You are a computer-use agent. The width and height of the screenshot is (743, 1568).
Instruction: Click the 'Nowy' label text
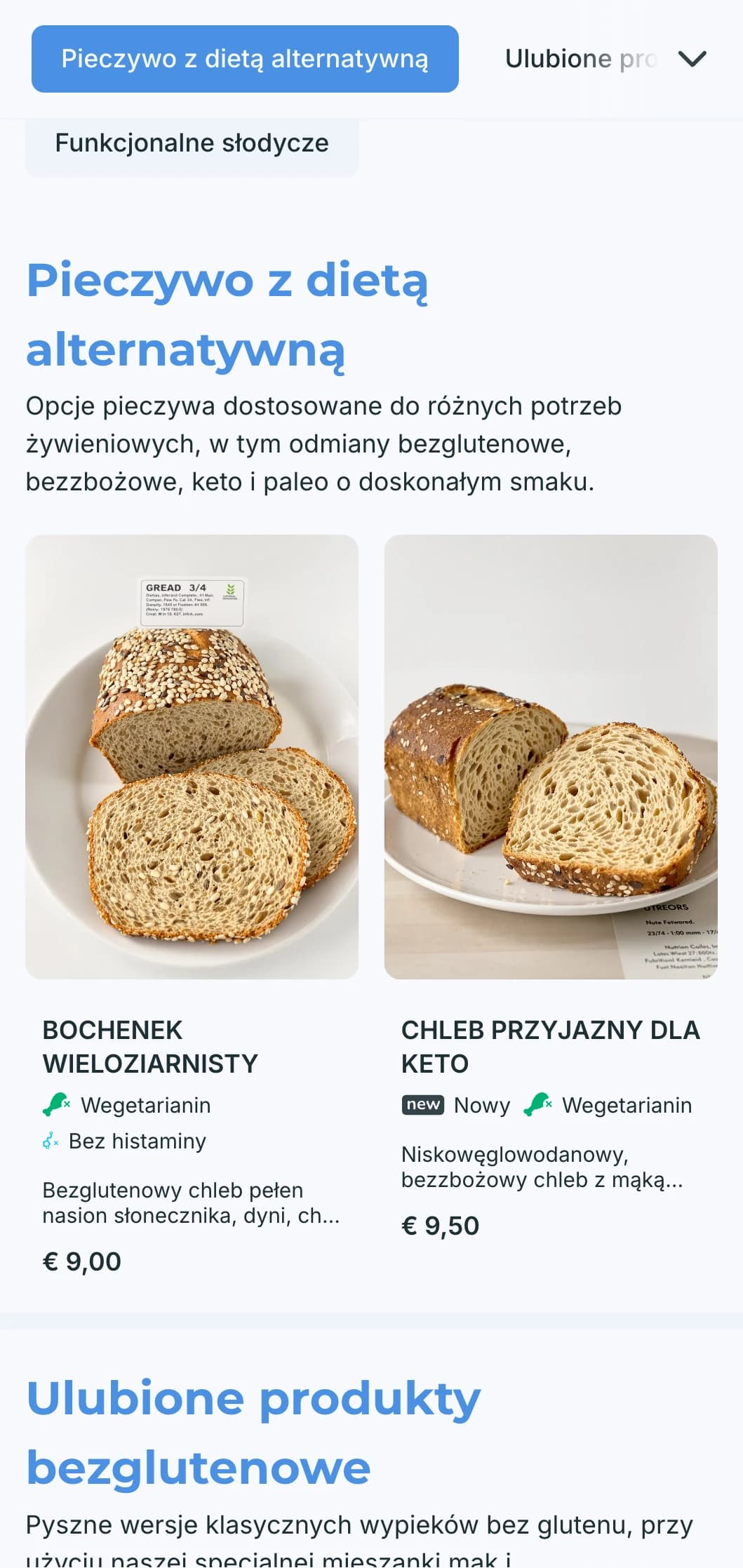point(481,1105)
